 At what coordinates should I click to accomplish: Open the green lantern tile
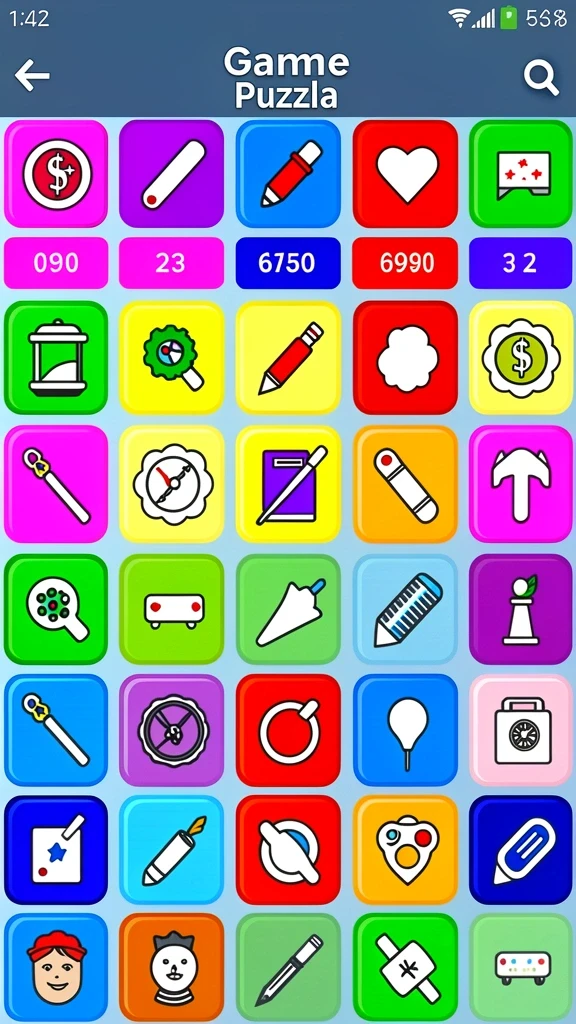click(56, 357)
